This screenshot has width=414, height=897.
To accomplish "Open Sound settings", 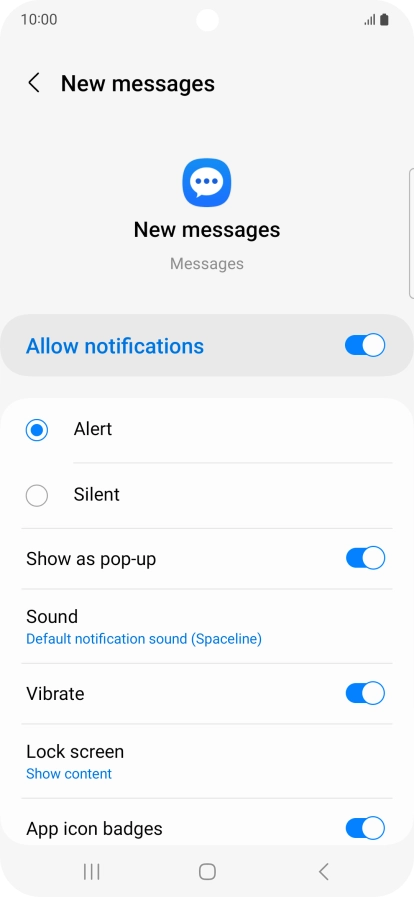I will click(x=207, y=626).
